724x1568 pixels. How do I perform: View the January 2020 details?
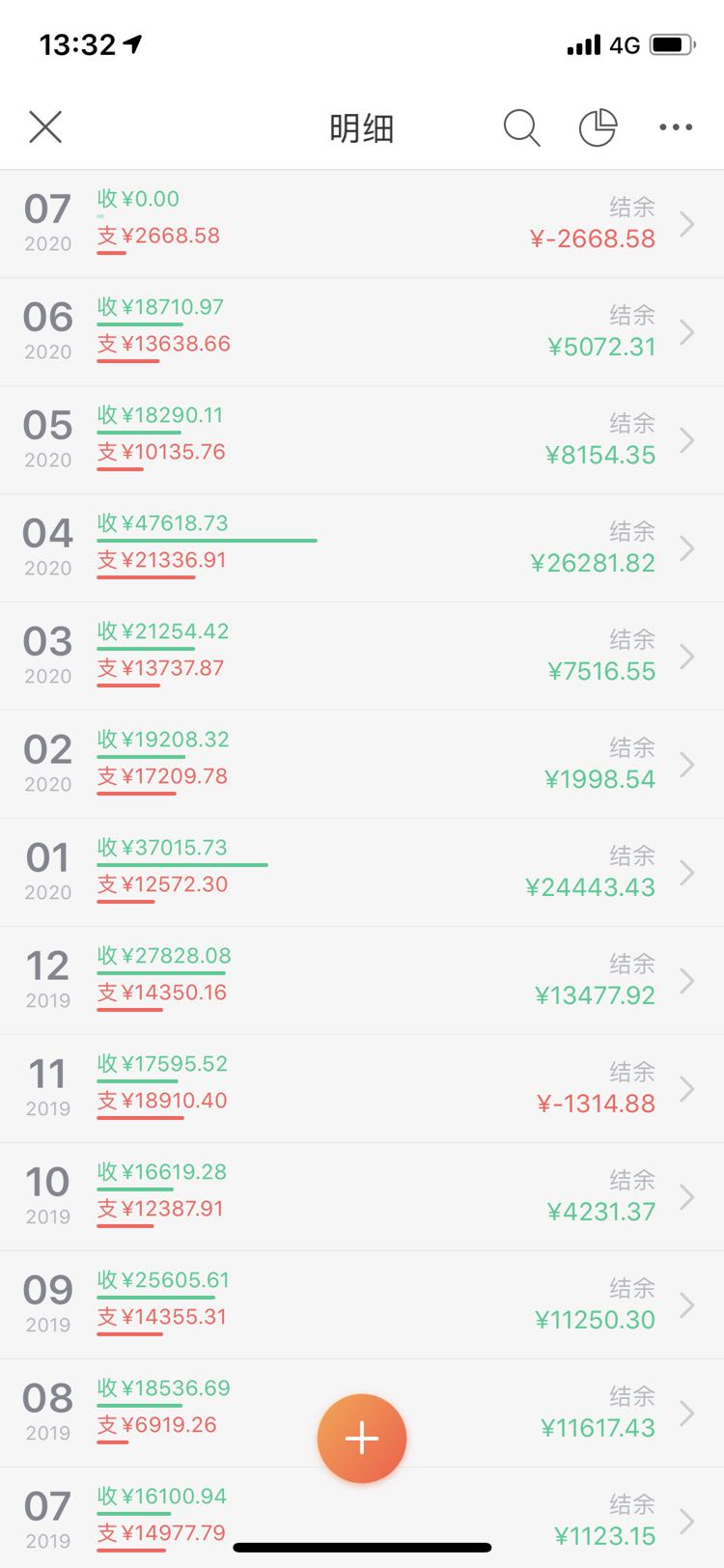click(362, 873)
